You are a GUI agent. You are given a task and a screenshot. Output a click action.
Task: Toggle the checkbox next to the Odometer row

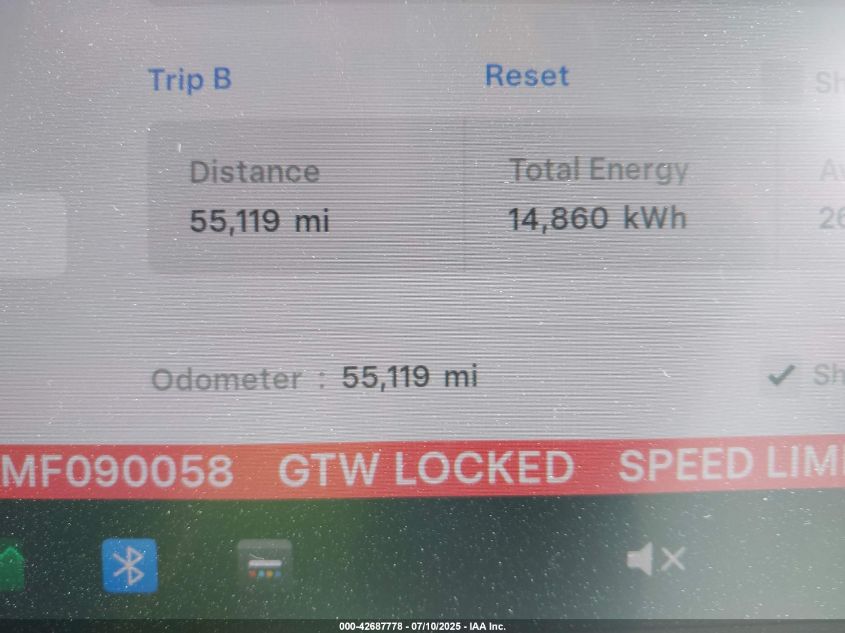point(780,375)
